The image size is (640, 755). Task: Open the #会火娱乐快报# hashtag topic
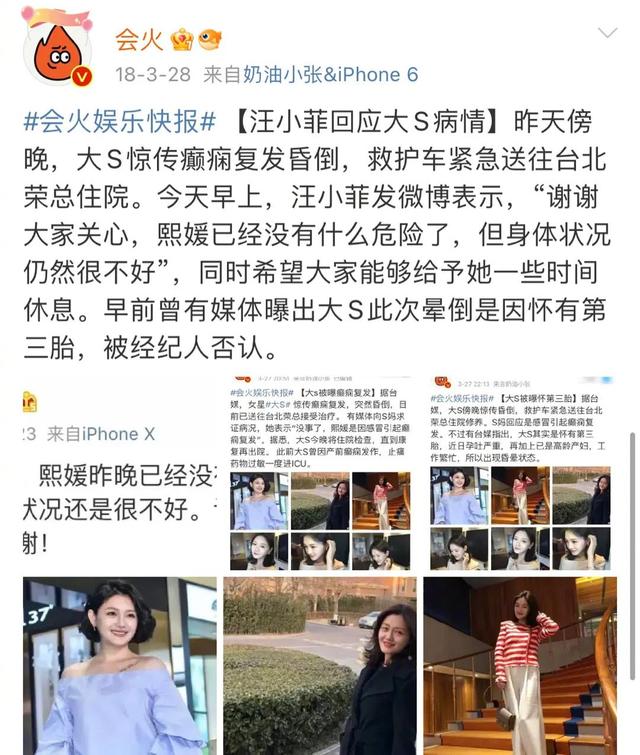click(120, 124)
